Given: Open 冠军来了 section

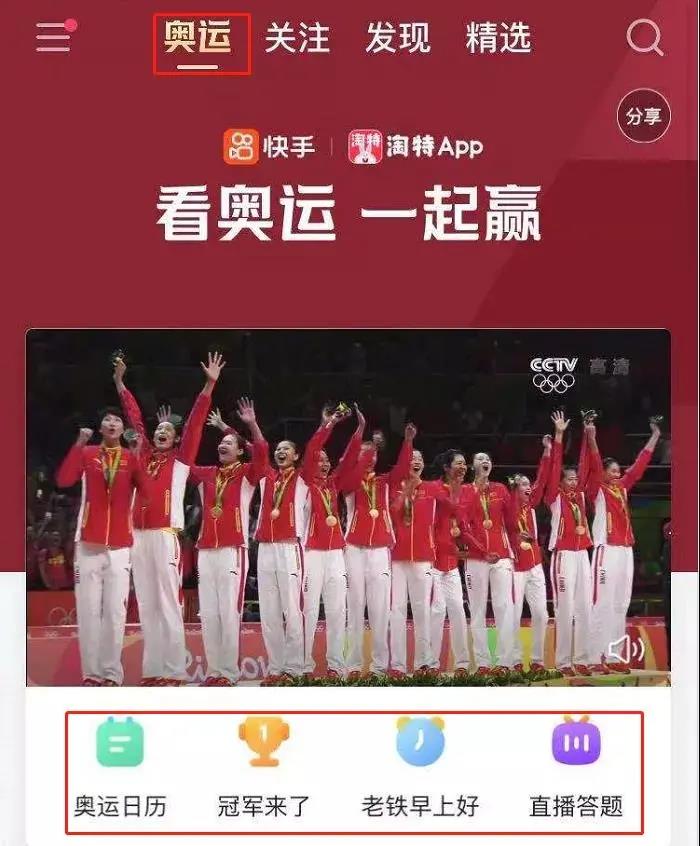Looking at the screenshot, I should point(264,771).
